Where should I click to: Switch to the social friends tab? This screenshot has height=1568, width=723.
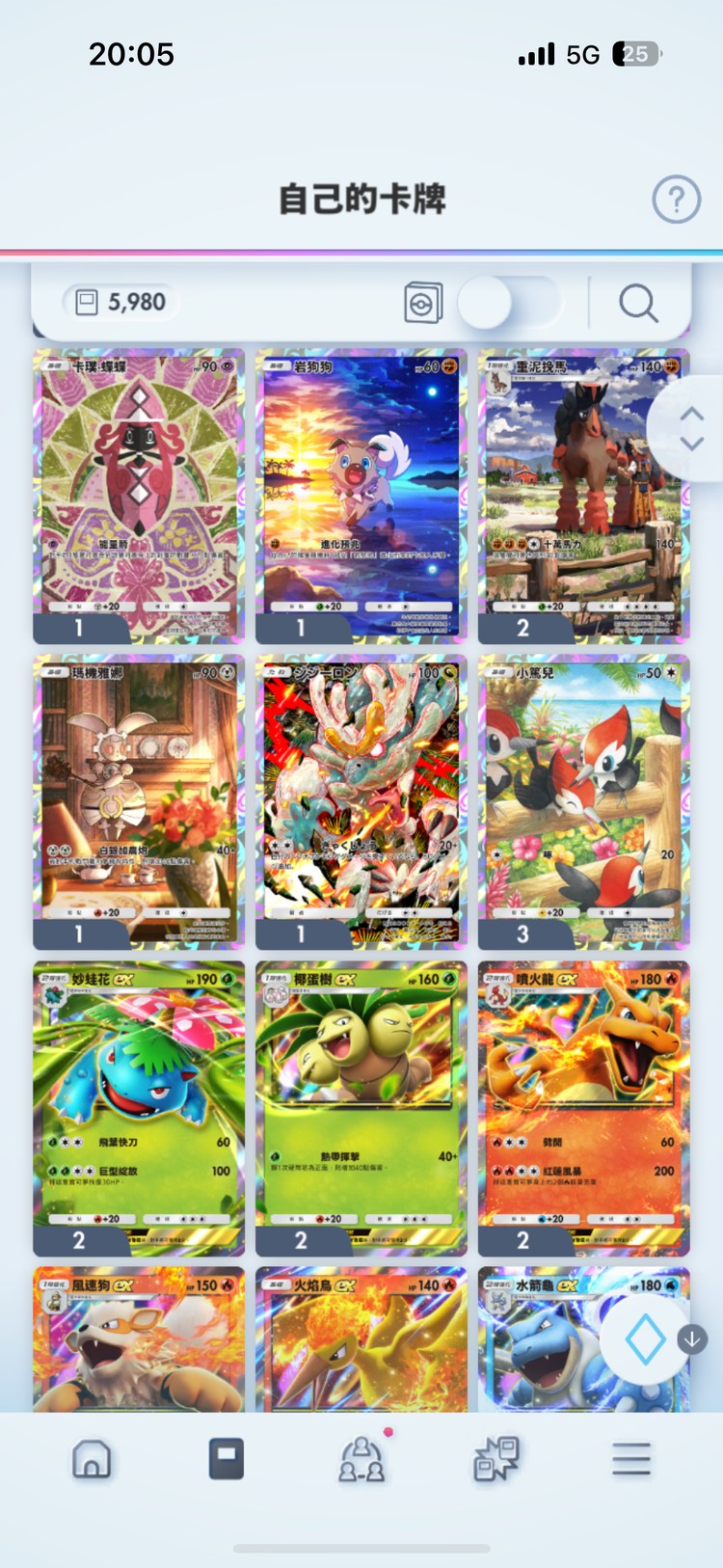361,1459
